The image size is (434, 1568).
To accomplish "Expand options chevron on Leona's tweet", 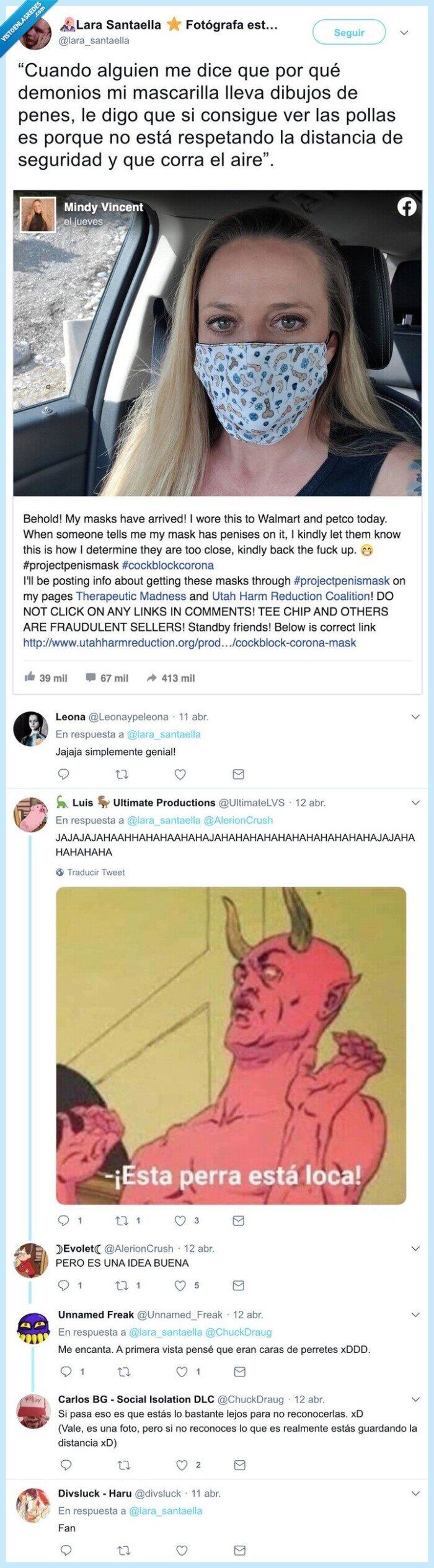I will 415,716.
